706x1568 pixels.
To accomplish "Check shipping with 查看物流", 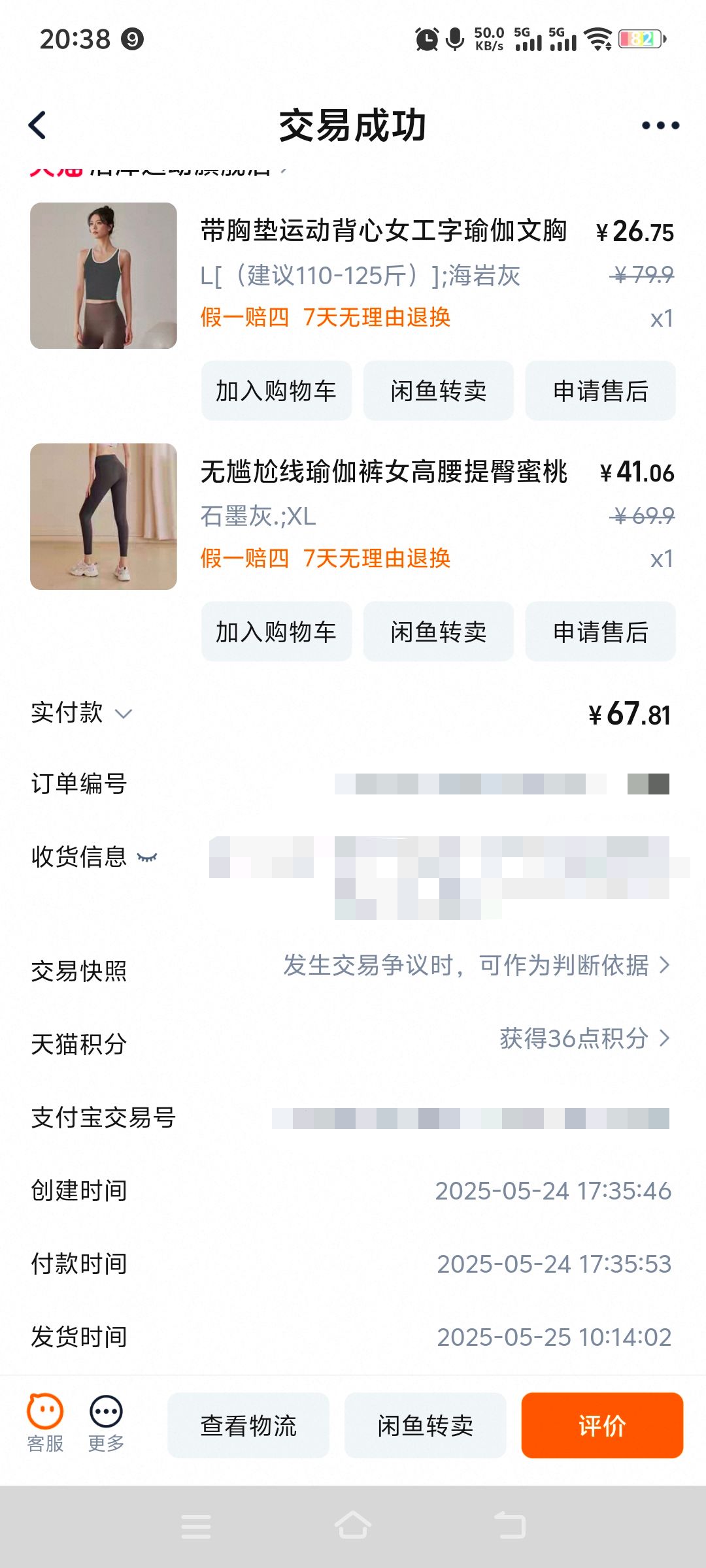I will [248, 1426].
